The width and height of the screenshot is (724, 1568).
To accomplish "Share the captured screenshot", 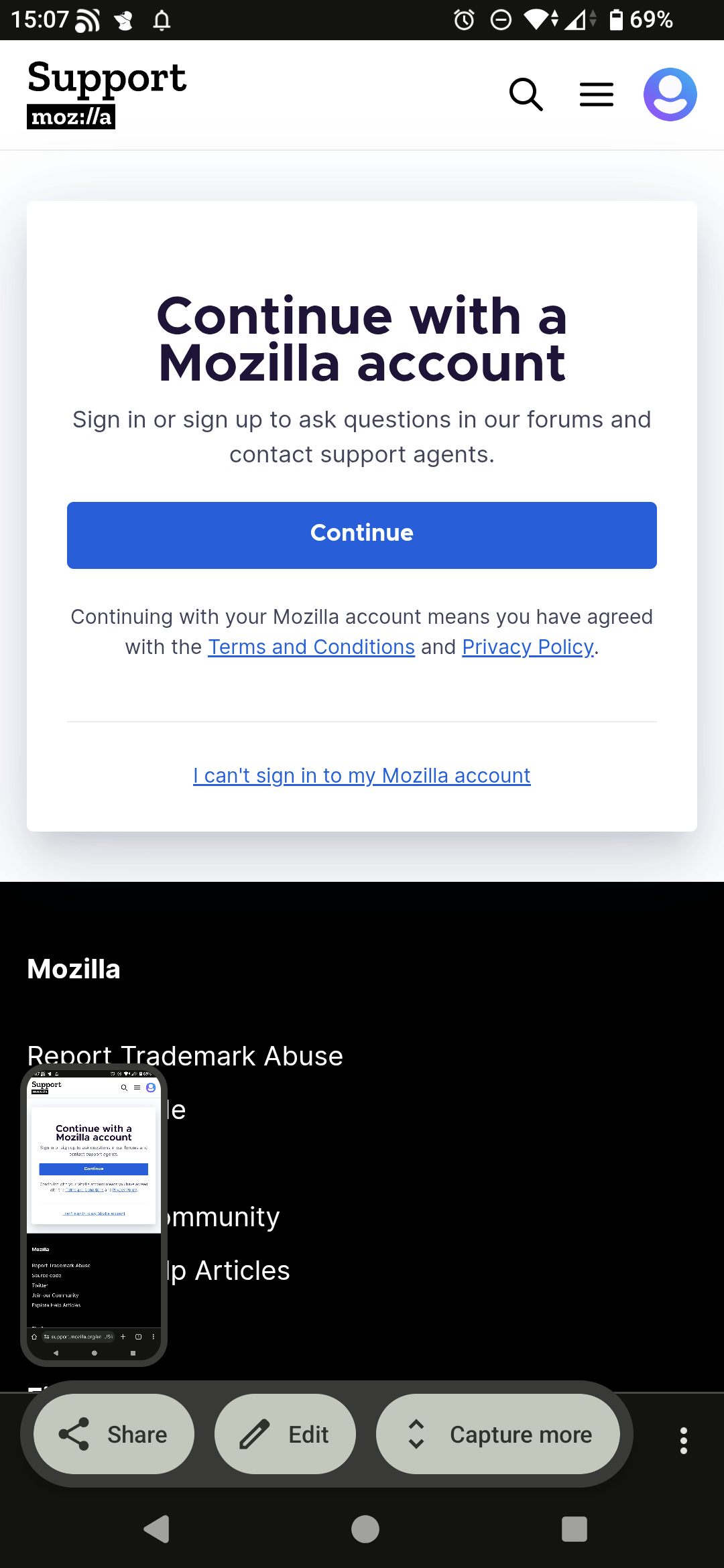I will 114,1434.
